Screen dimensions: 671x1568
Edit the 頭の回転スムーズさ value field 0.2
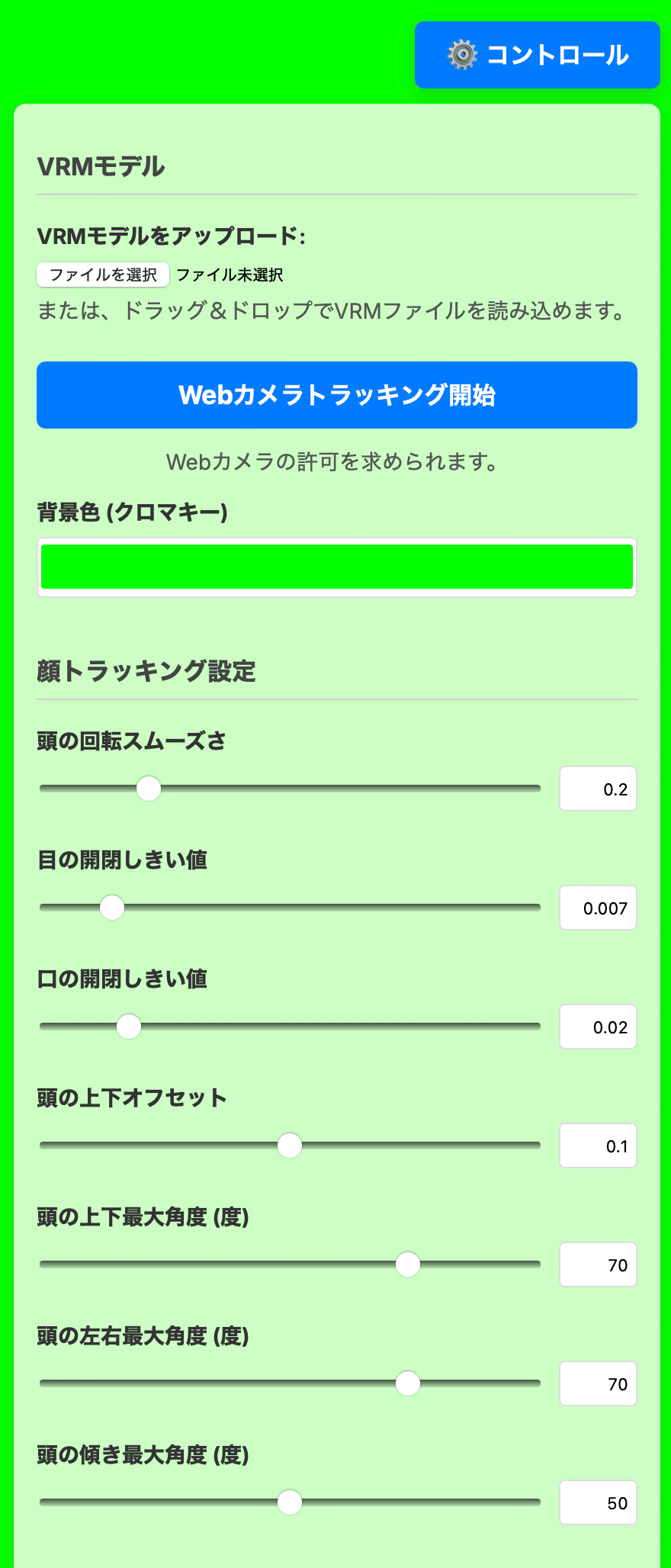[x=598, y=789]
